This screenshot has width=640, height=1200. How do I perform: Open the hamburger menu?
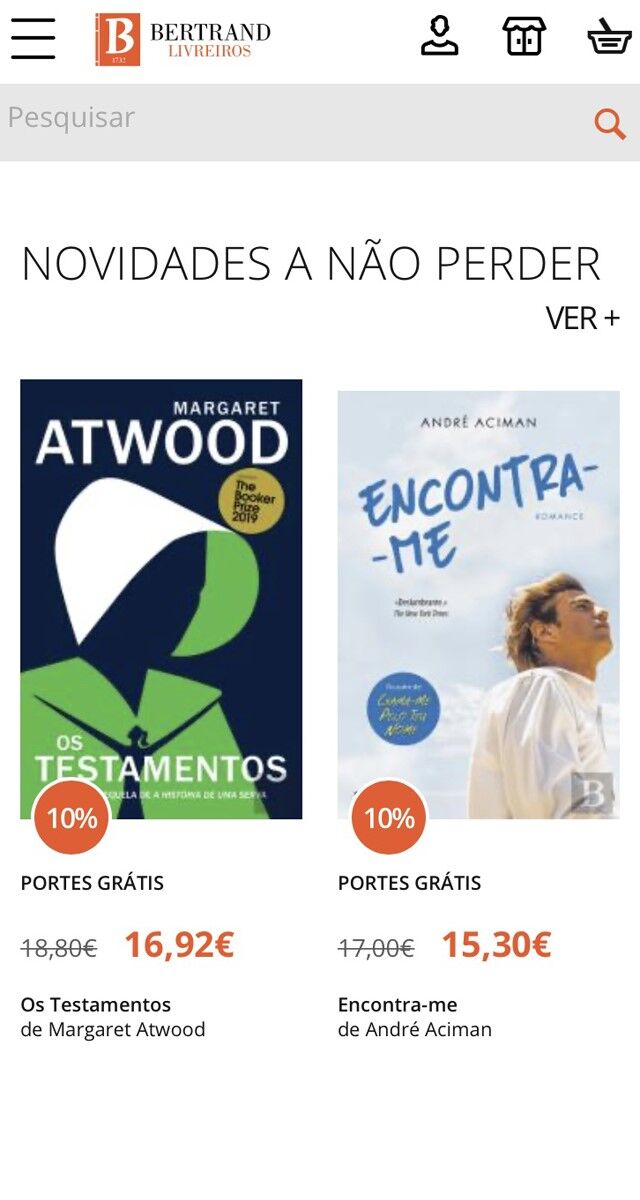(33, 39)
